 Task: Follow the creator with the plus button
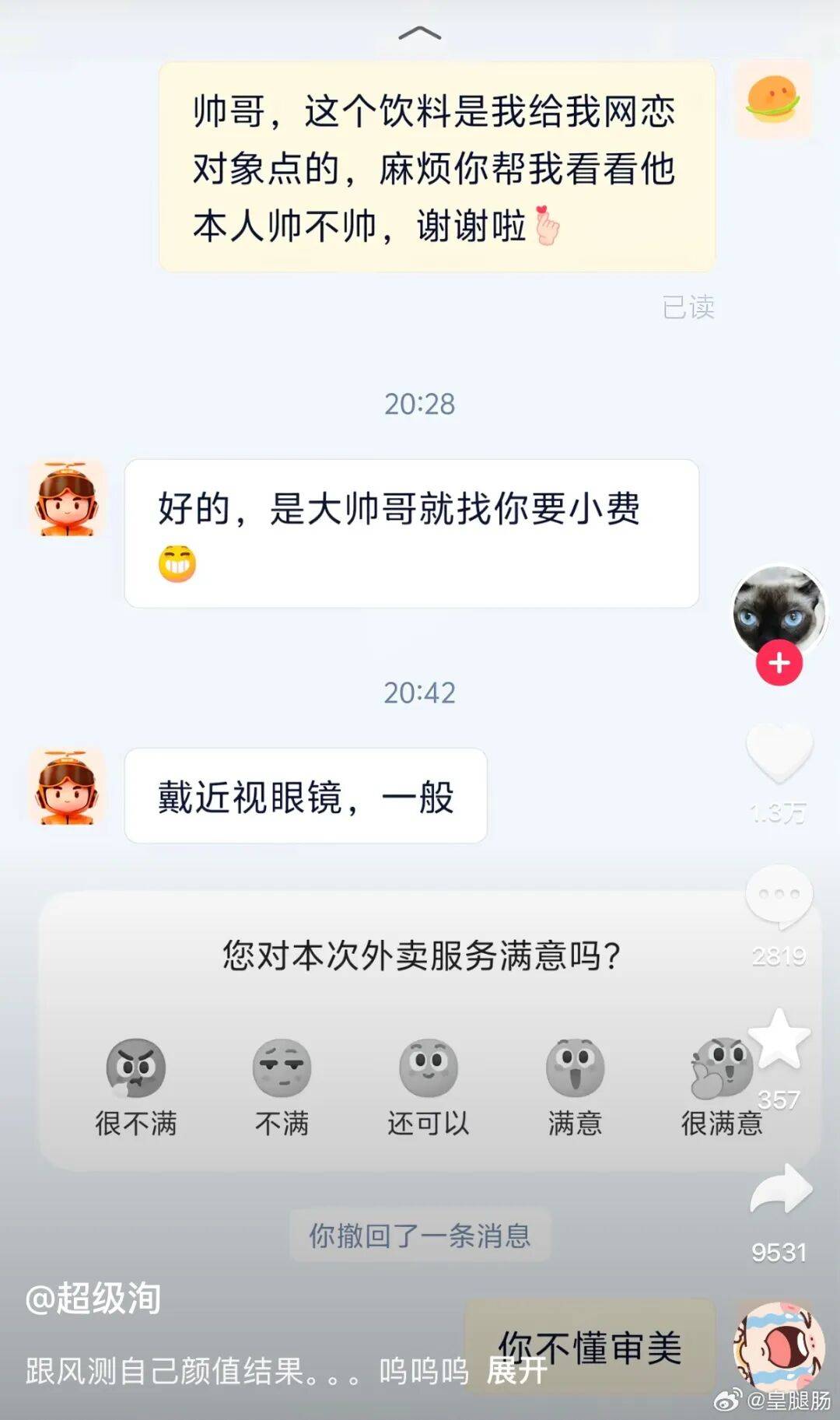pos(779,663)
